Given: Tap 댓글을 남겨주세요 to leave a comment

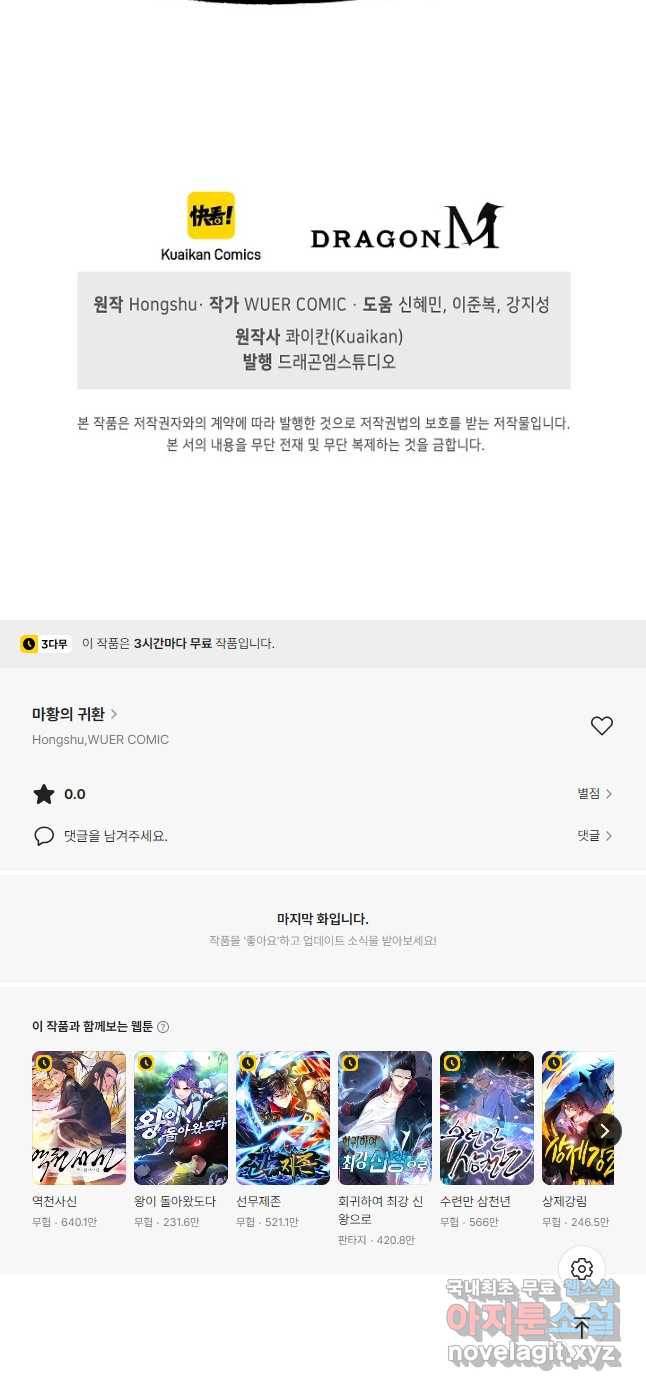Looking at the screenshot, I should tap(109, 836).
